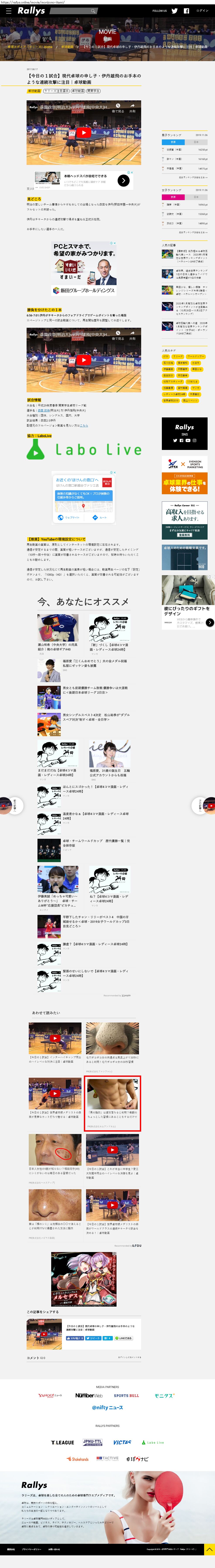Open Yahoo!ニュース media partner link
The height and width of the screenshot is (1568, 215).
pos(50,1396)
